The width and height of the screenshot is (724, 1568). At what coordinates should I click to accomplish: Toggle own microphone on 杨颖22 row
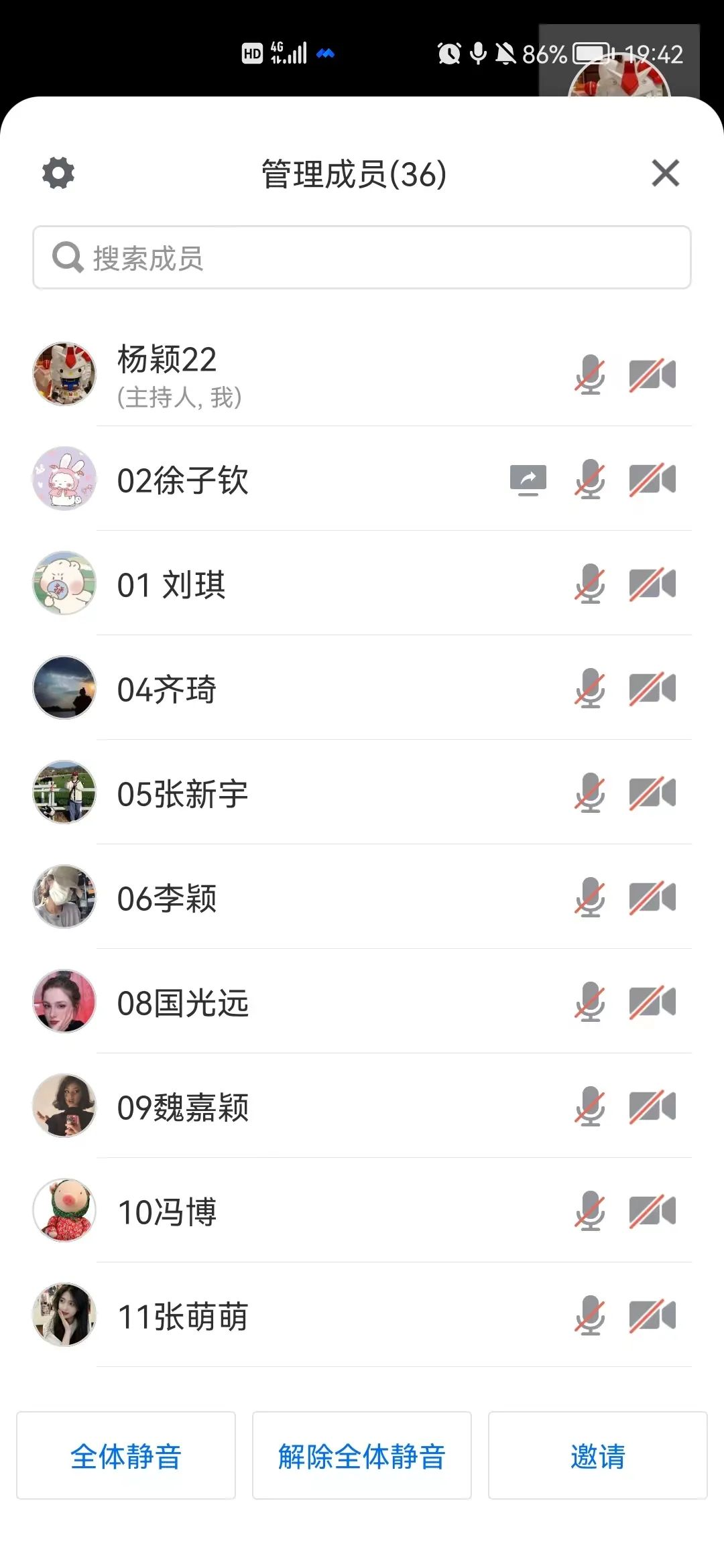click(x=590, y=375)
